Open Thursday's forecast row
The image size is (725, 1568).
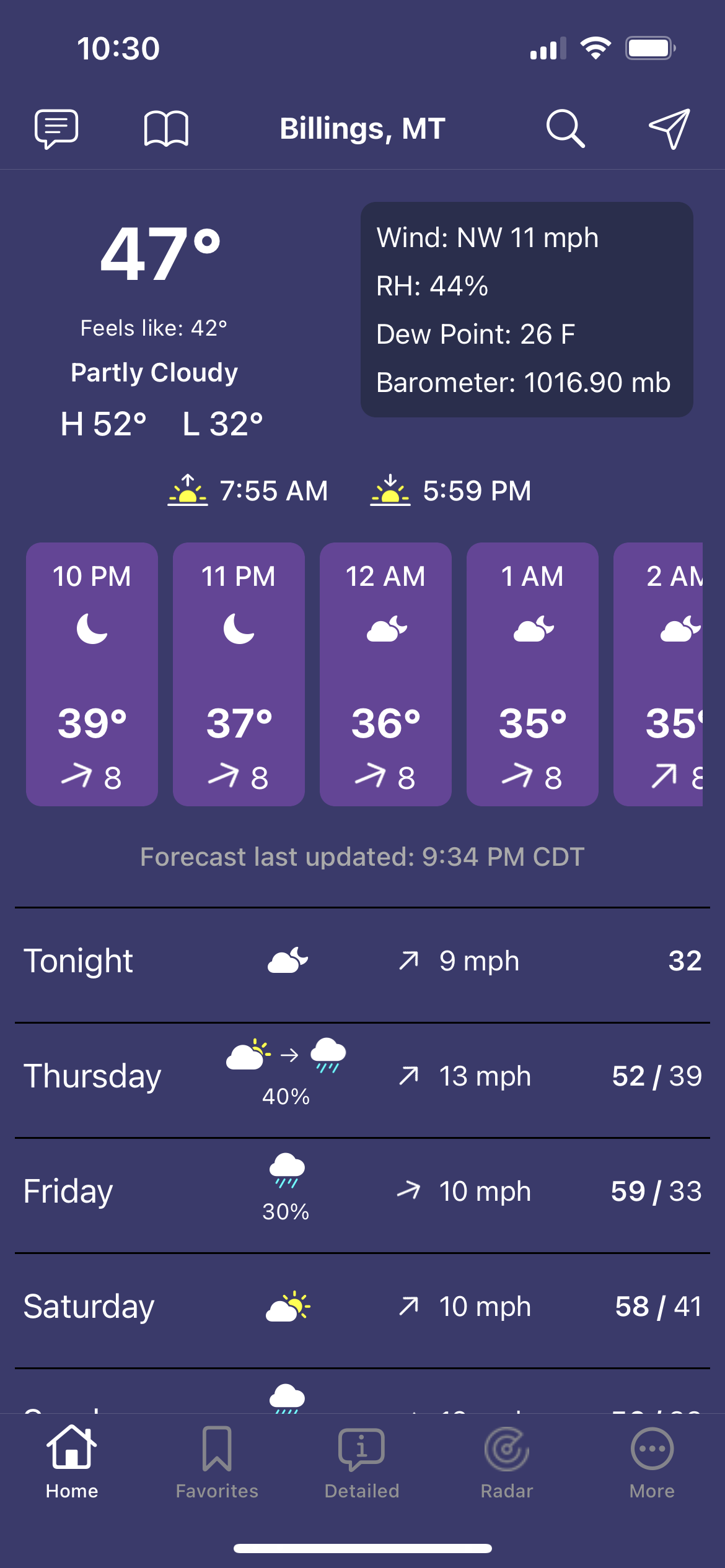[x=362, y=1080]
